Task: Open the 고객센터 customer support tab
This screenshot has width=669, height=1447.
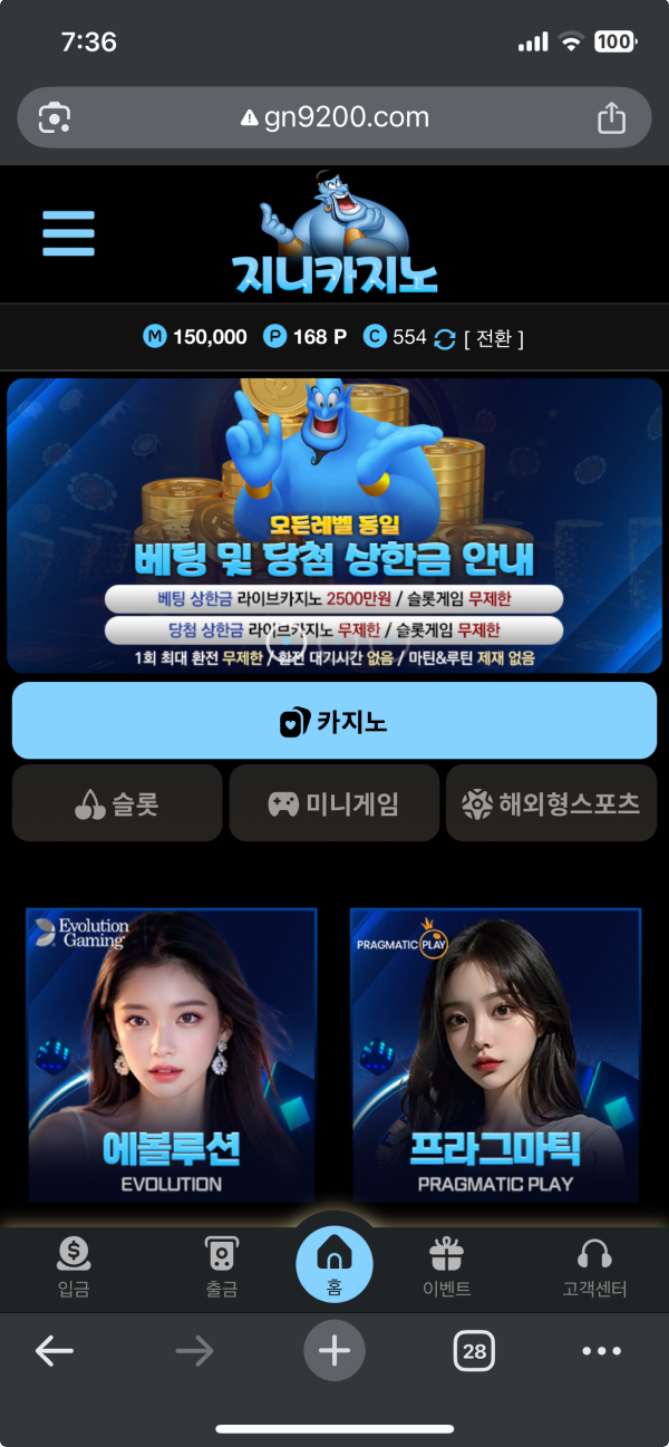Action: (594, 1266)
